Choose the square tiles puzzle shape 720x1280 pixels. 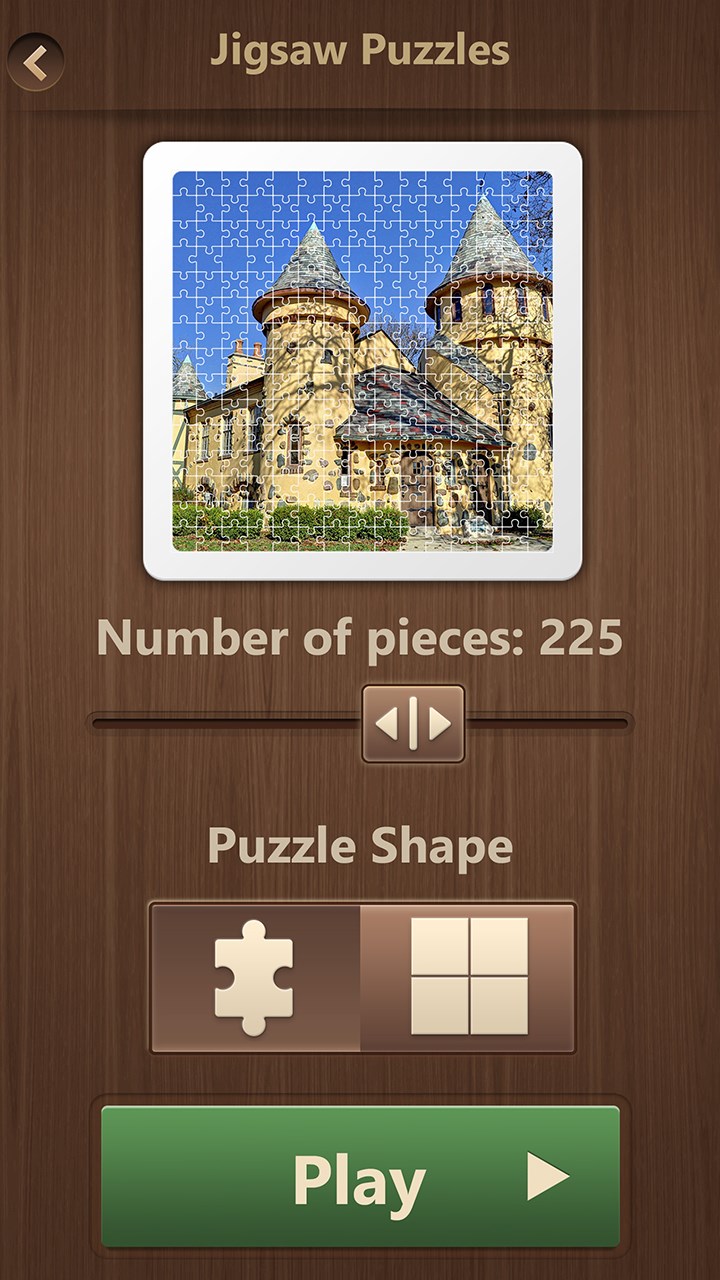point(469,977)
